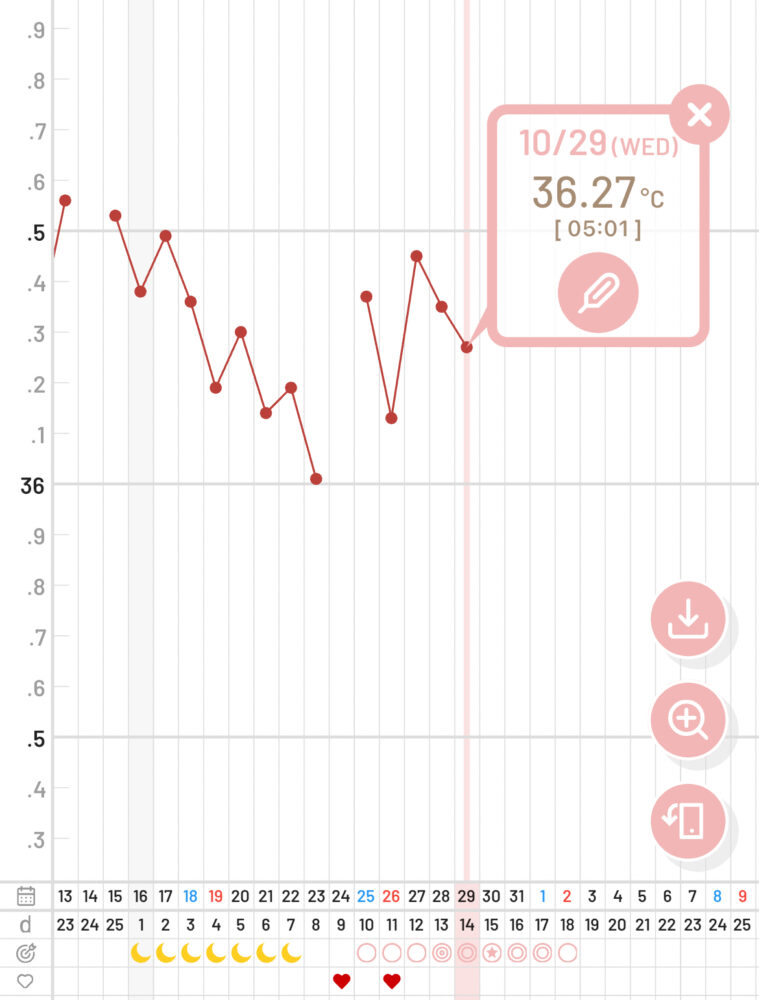Download the temperature chart

pyautogui.click(x=688, y=619)
